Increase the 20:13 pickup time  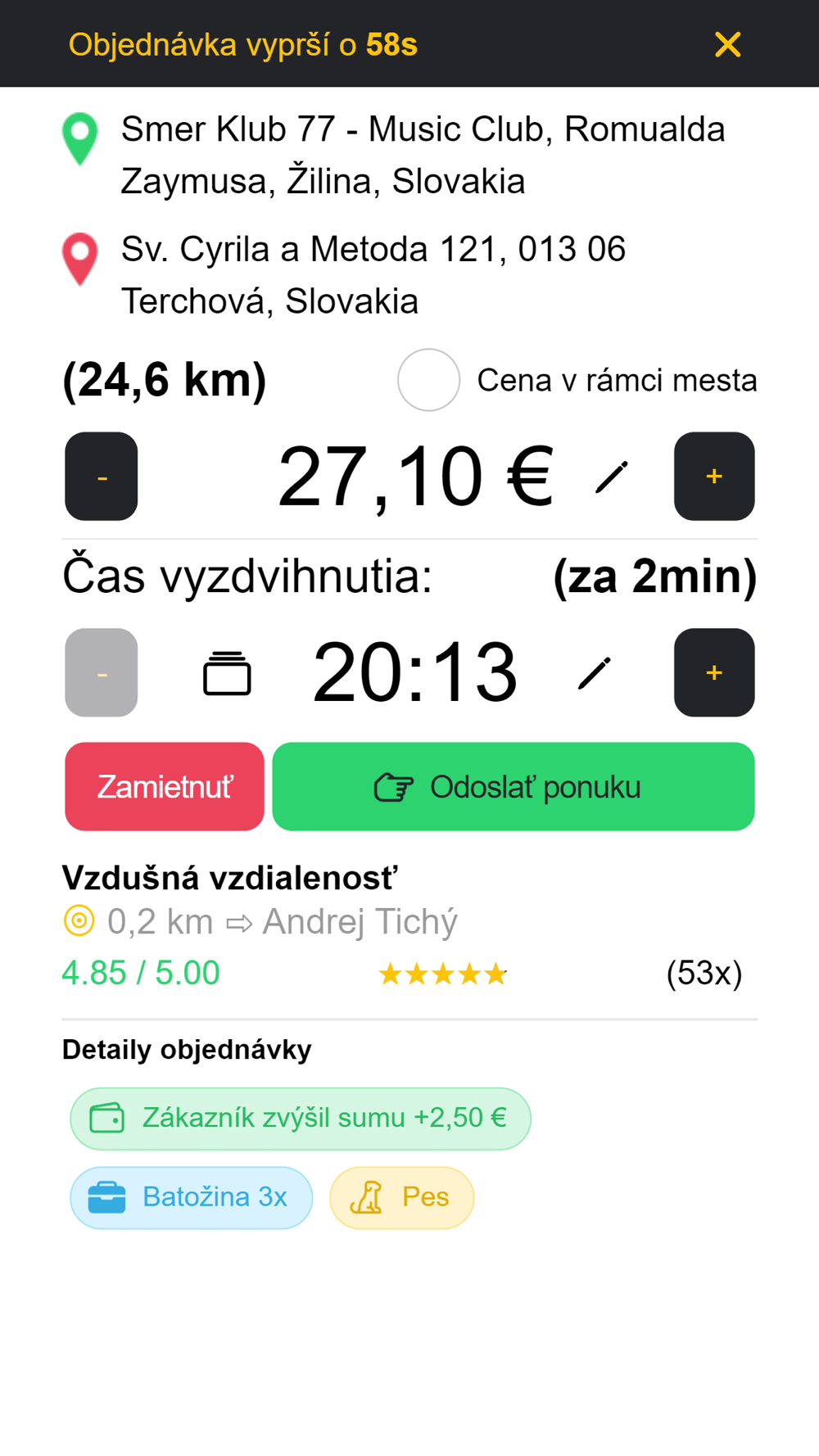[713, 672]
